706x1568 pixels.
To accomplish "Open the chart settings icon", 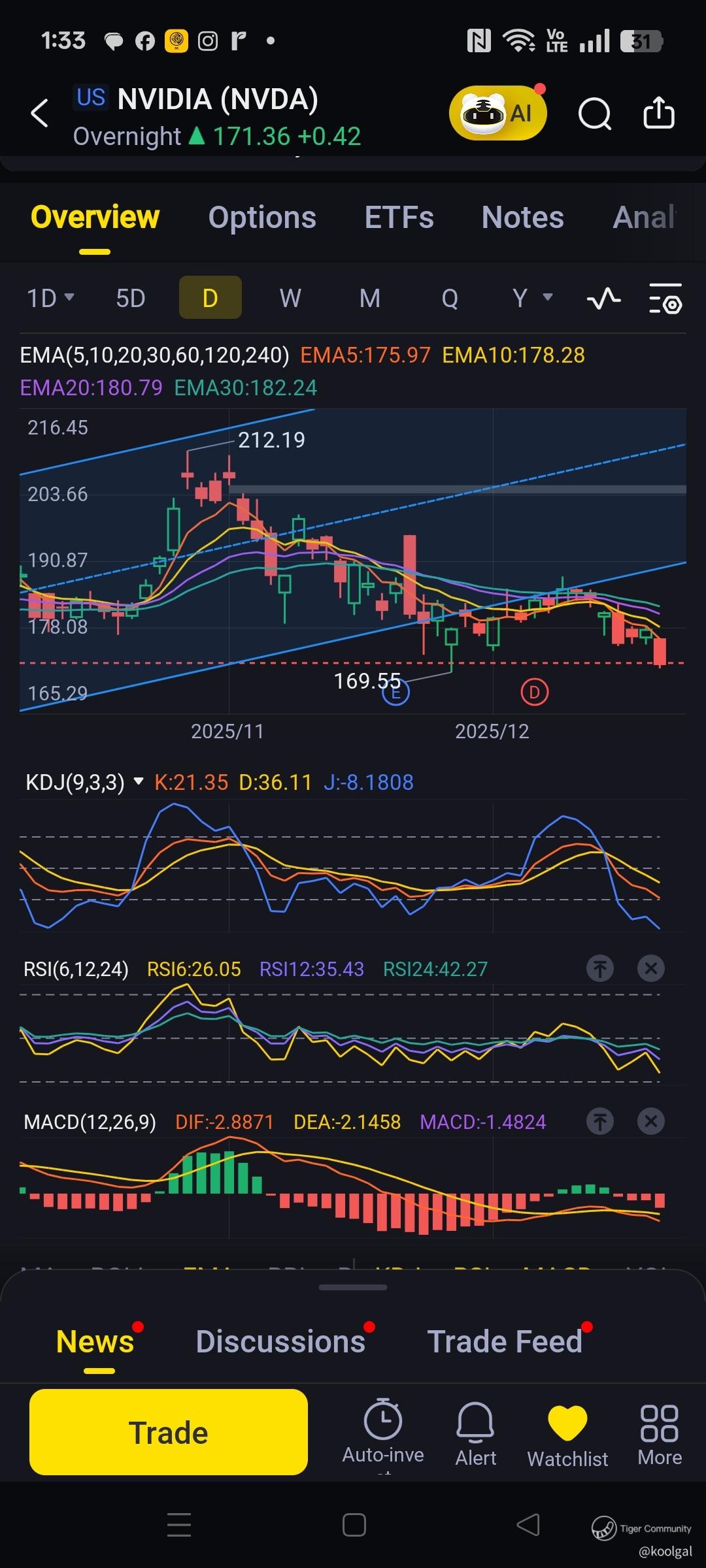I will [x=665, y=299].
